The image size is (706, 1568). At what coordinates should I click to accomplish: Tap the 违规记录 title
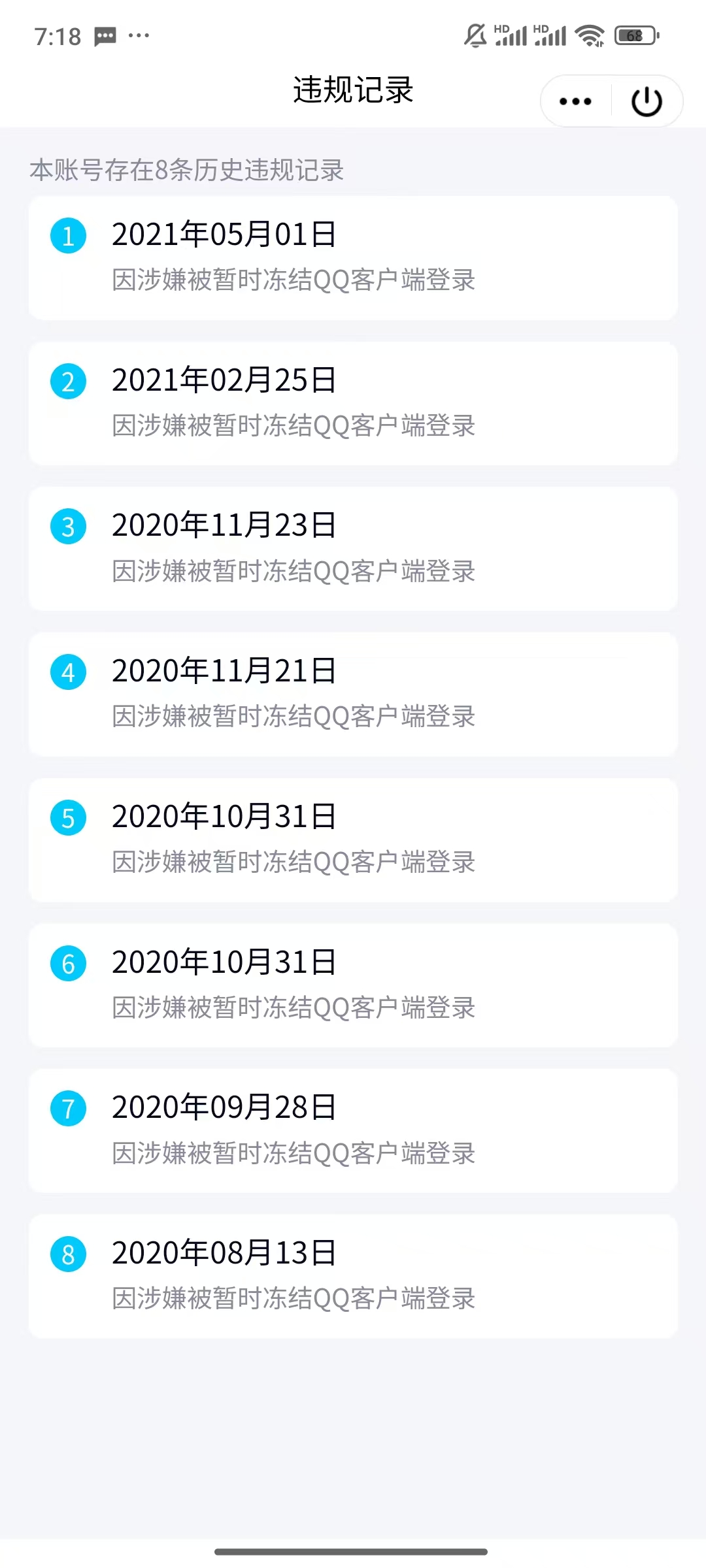pos(353,91)
